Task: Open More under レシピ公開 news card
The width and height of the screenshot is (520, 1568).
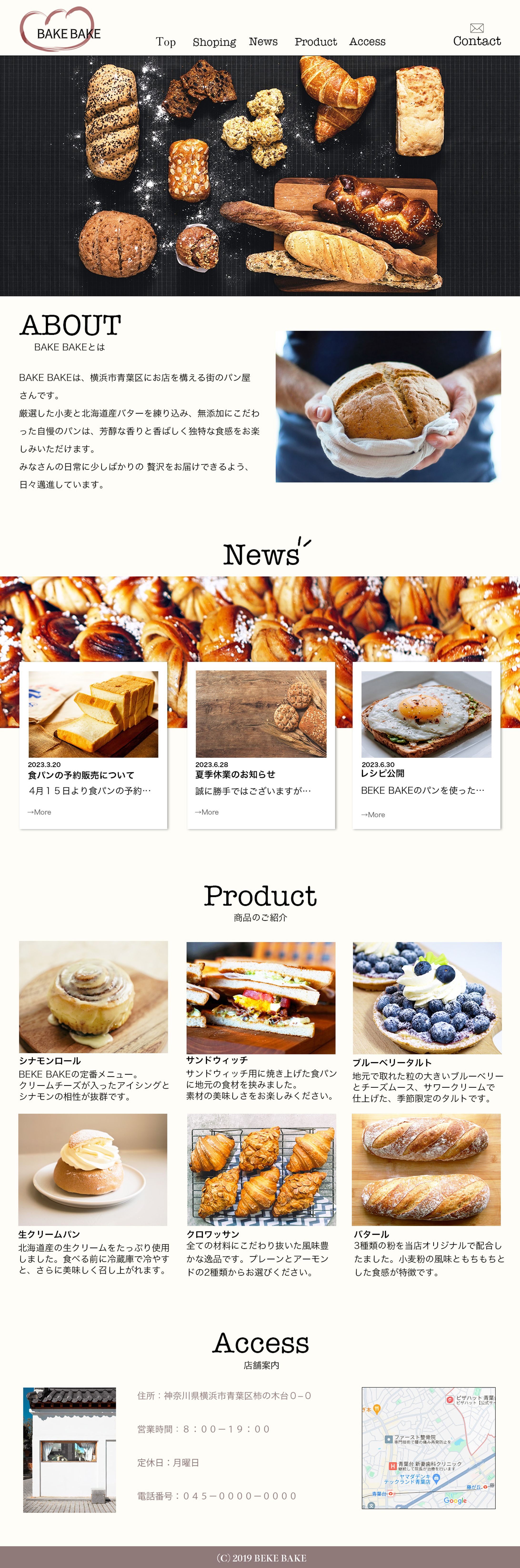Action: [373, 814]
